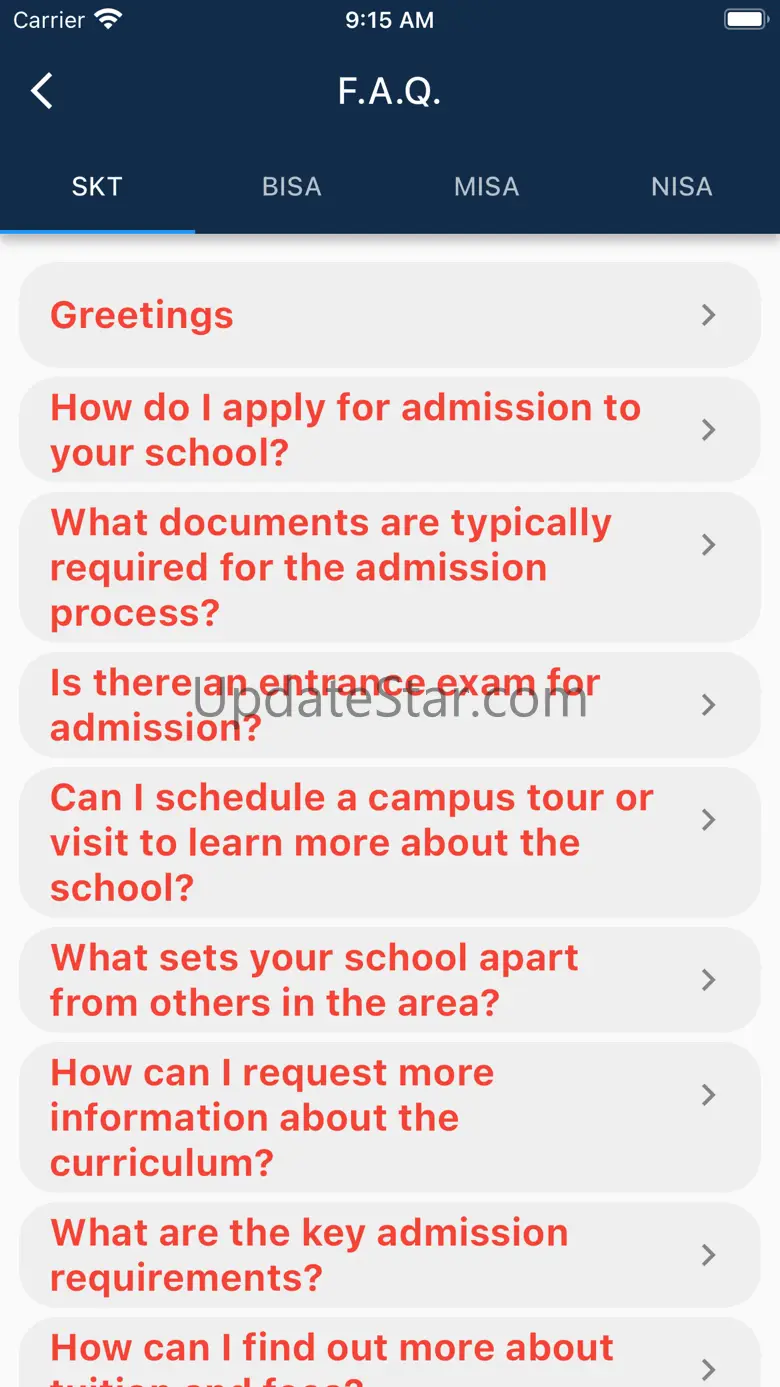The width and height of the screenshot is (780, 1387).
Task: Expand the Greetings entry
Action: pos(389,315)
